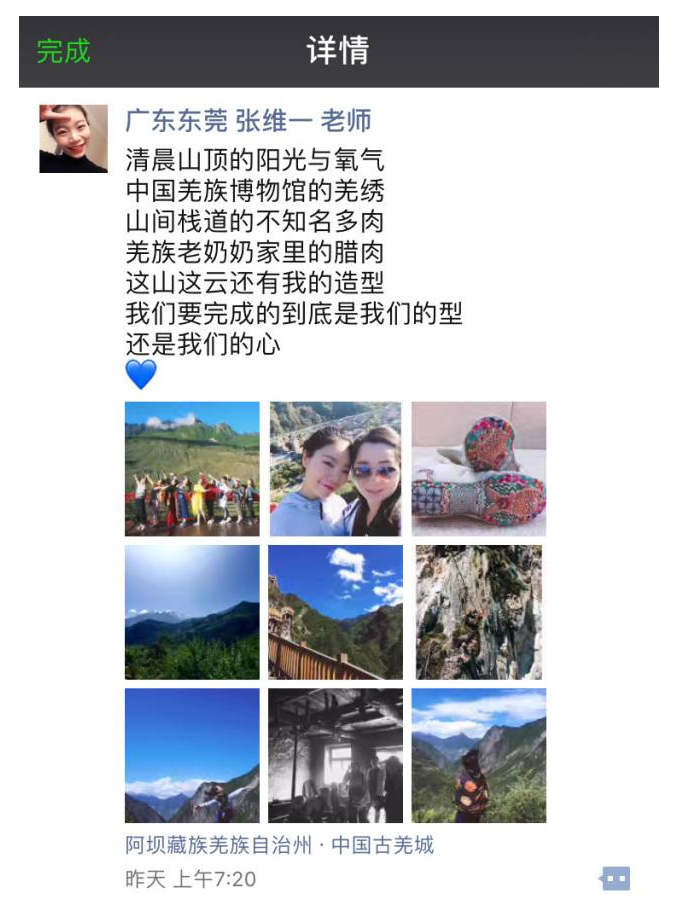View the group photo on the mountain meadow
Viewport: 677px width, 898px height.
coord(192,469)
